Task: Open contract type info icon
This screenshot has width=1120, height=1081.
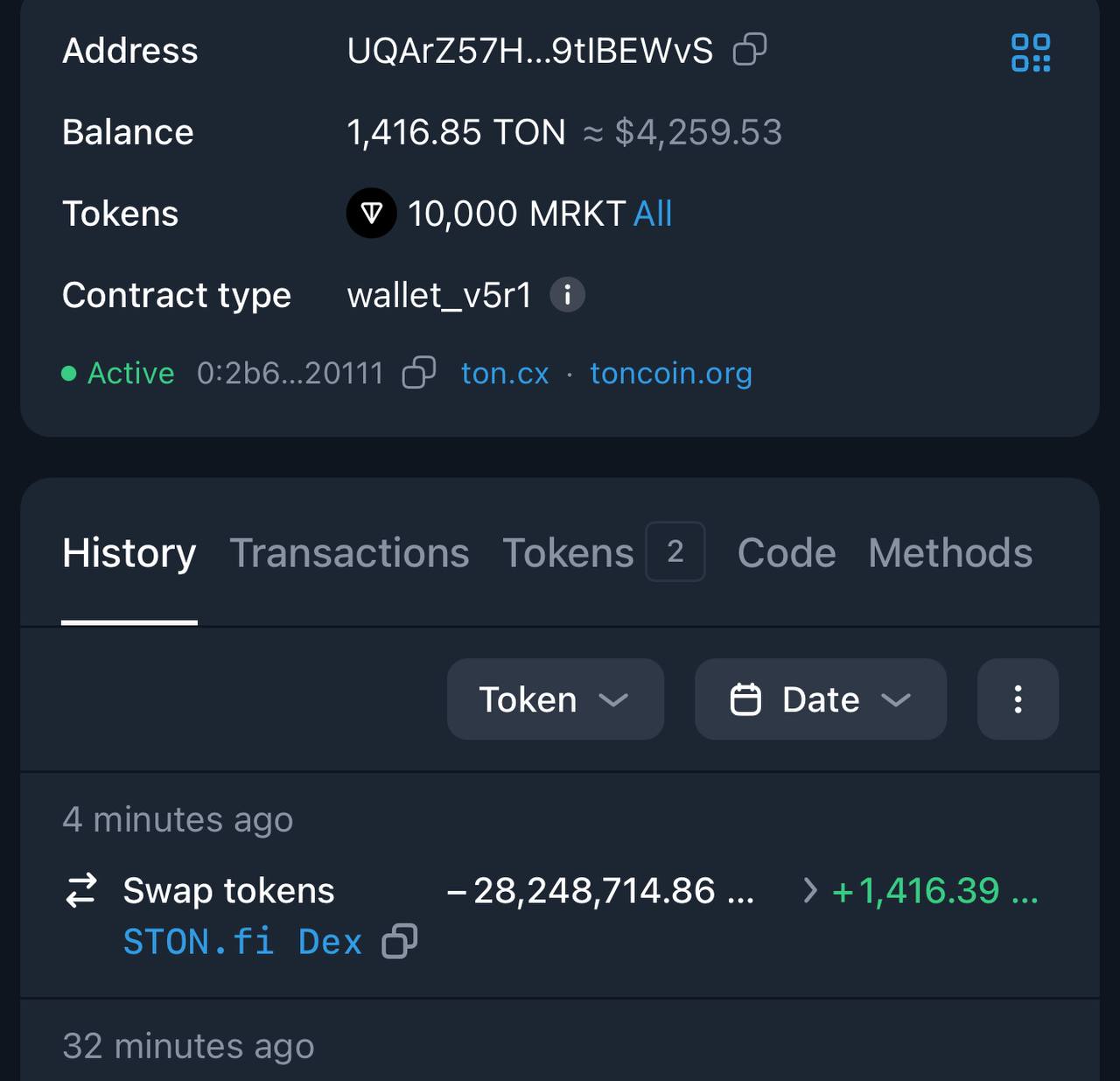Action: click(567, 295)
